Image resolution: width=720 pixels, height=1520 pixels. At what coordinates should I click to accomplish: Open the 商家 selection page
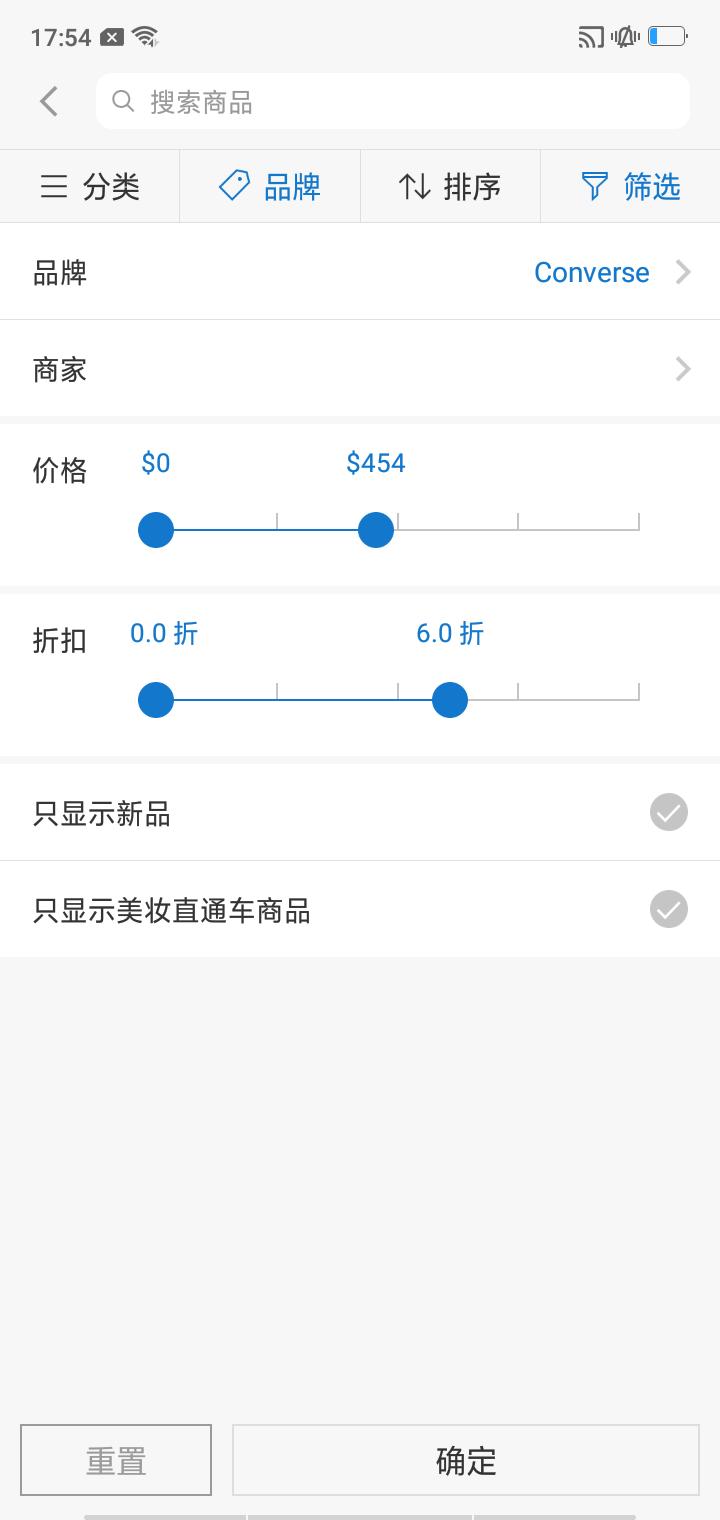pos(360,369)
